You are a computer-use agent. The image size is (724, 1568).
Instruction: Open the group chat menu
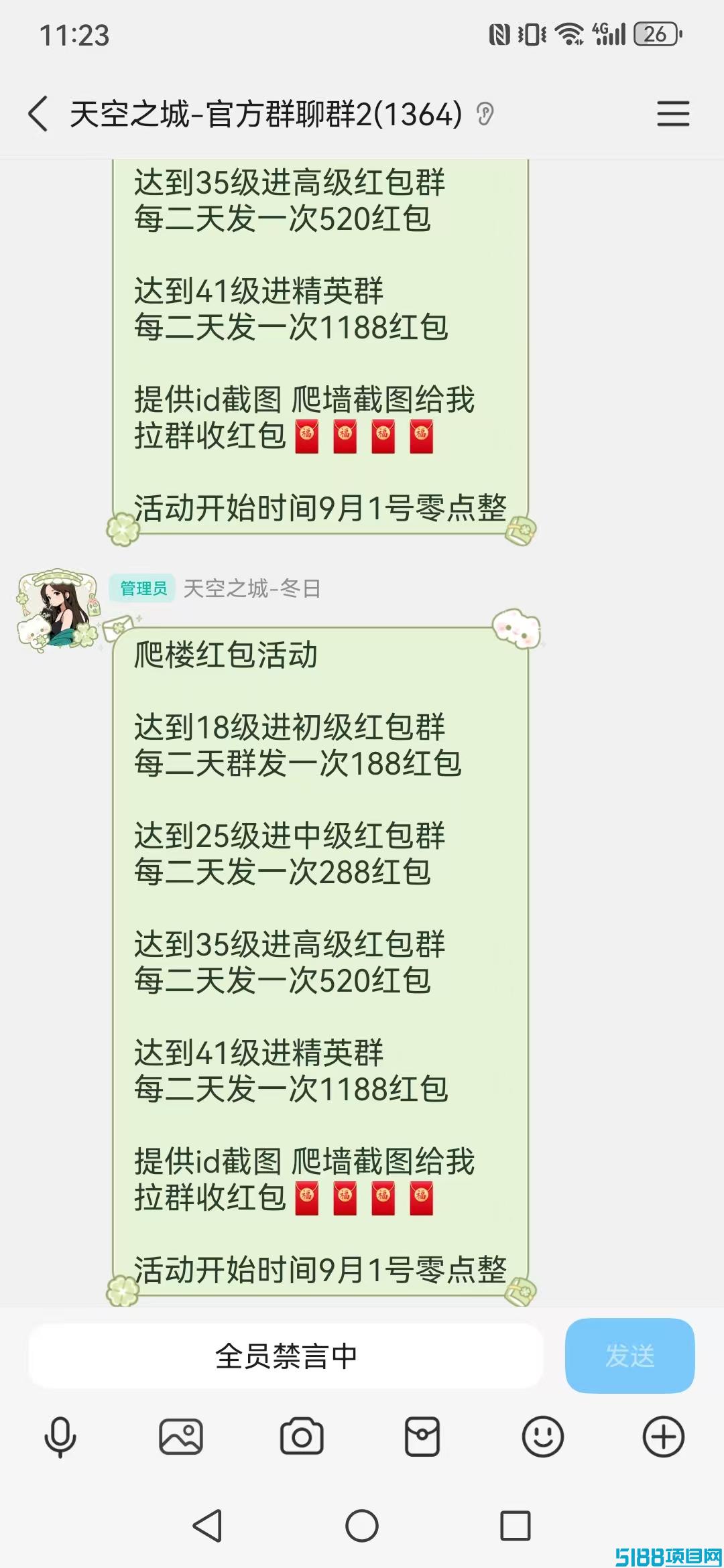[672, 113]
